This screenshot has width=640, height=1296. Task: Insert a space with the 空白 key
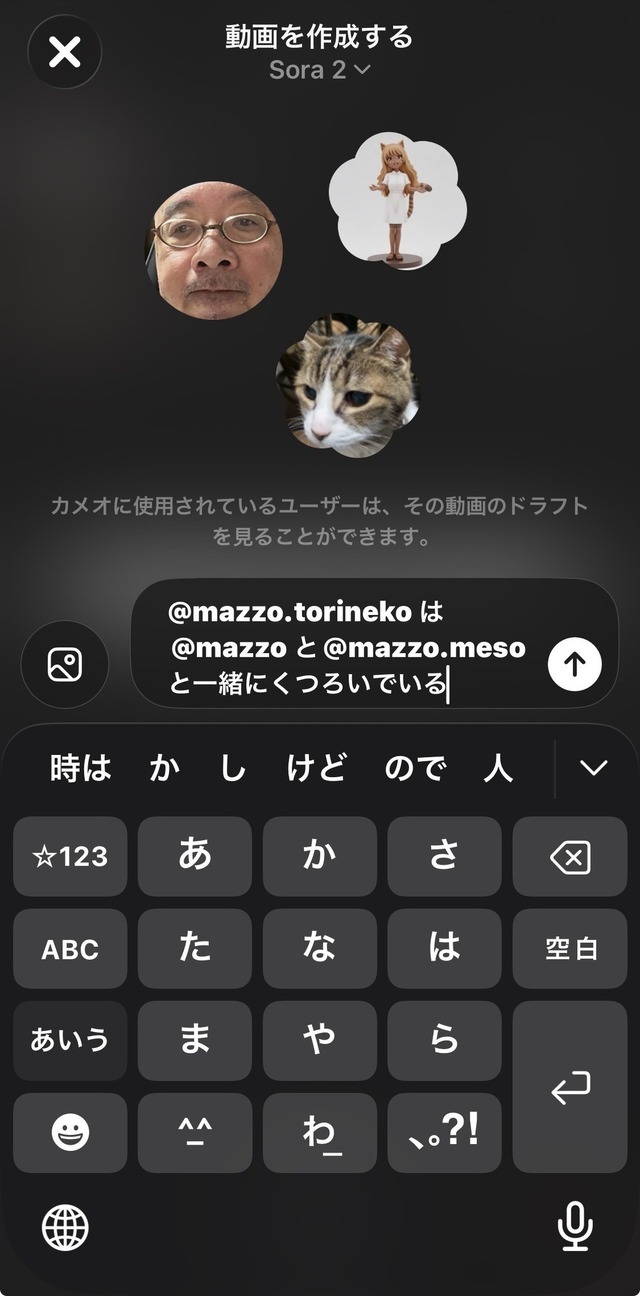(570, 948)
